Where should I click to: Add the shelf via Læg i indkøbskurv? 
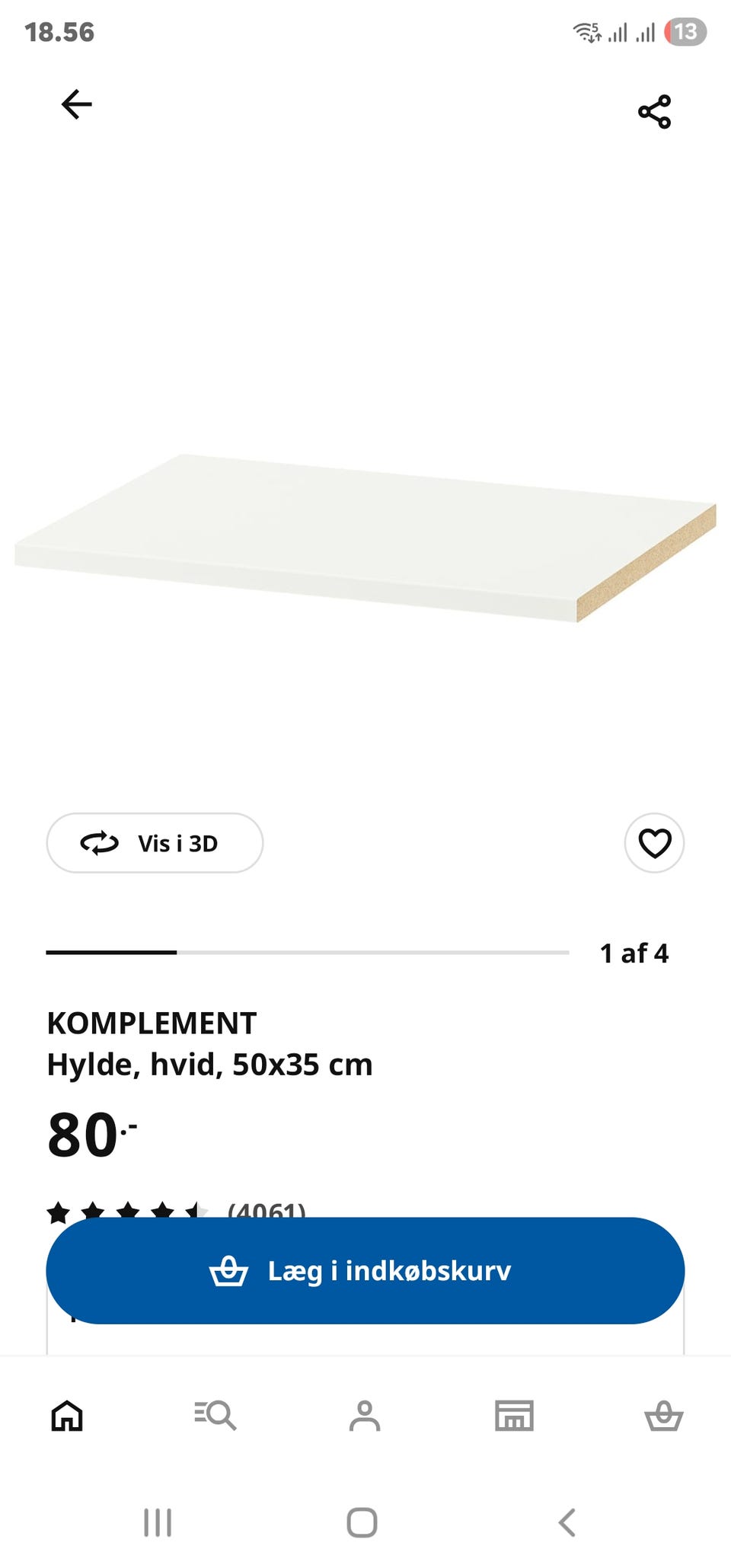click(365, 1269)
